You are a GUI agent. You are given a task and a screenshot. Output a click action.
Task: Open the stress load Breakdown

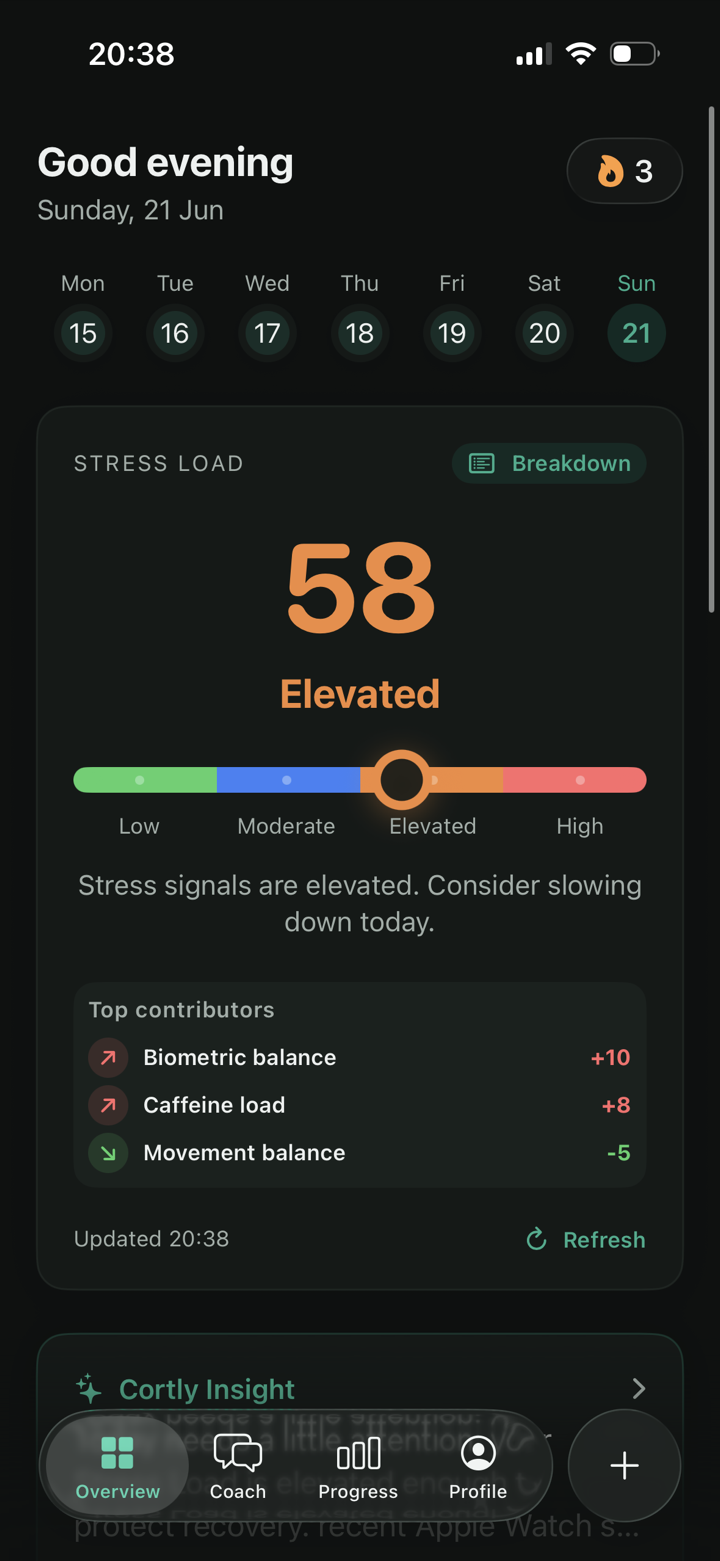[549, 463]
